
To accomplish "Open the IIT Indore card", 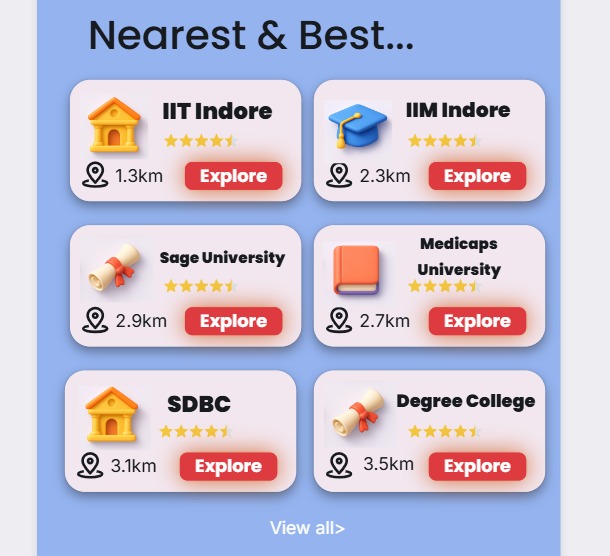I will (x=216, y=111).
